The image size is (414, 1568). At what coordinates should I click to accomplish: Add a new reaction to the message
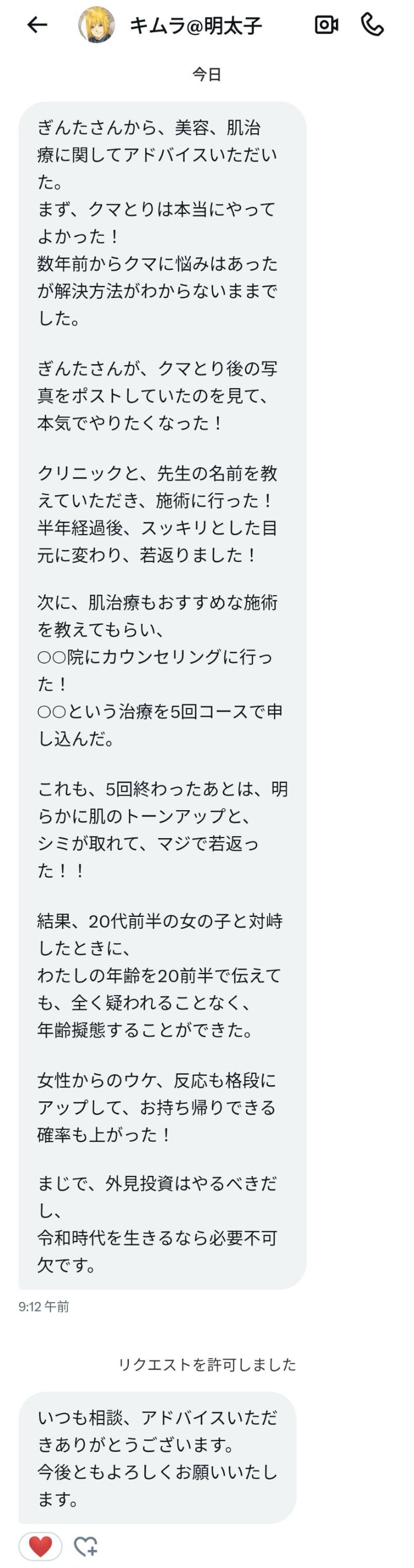[85, 1546]
